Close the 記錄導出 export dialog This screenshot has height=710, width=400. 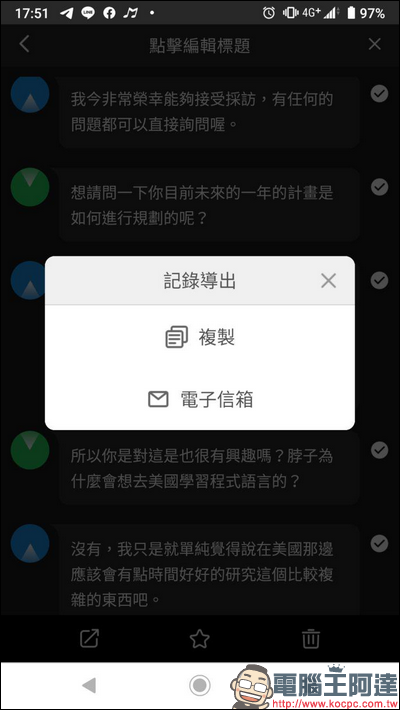click(328, 281)
